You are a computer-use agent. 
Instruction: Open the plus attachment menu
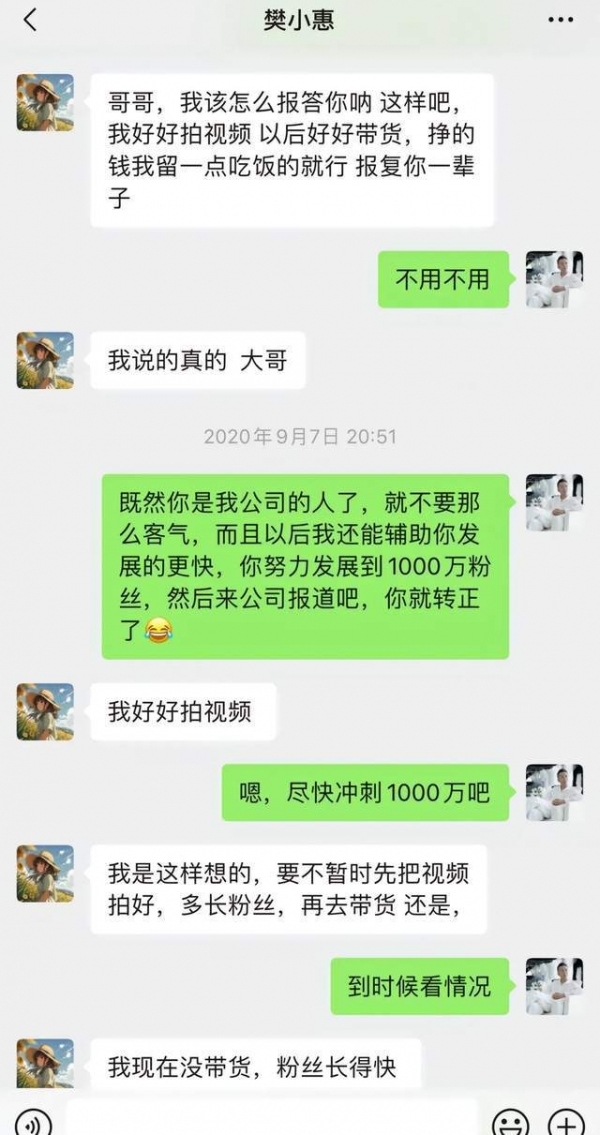(x=566, y=1122)
